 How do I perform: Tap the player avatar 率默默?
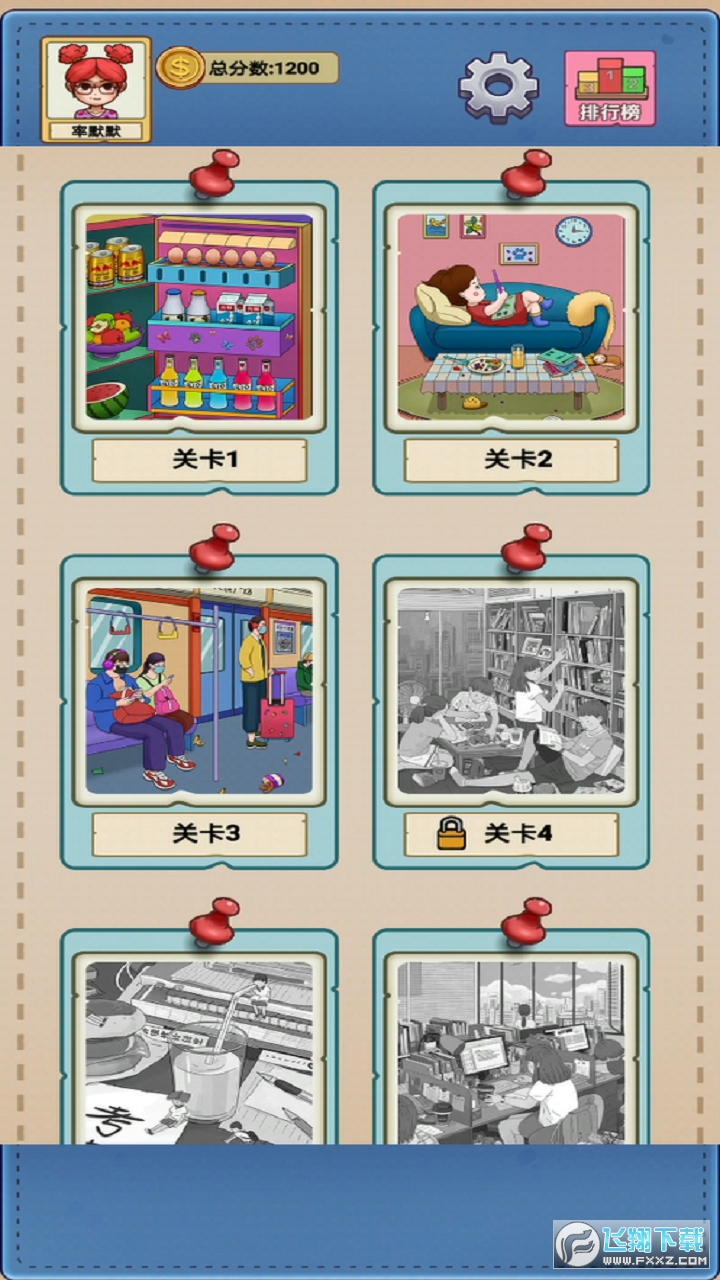click(96, 88)
